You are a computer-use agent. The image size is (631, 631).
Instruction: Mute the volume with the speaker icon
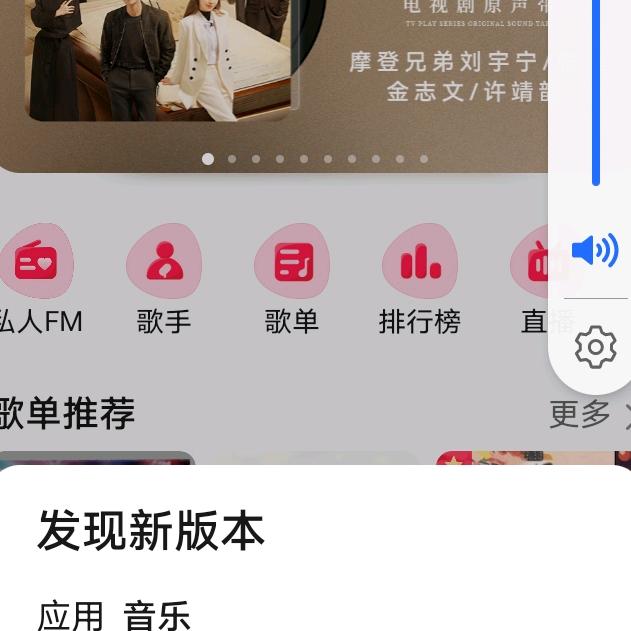[595, 250]
